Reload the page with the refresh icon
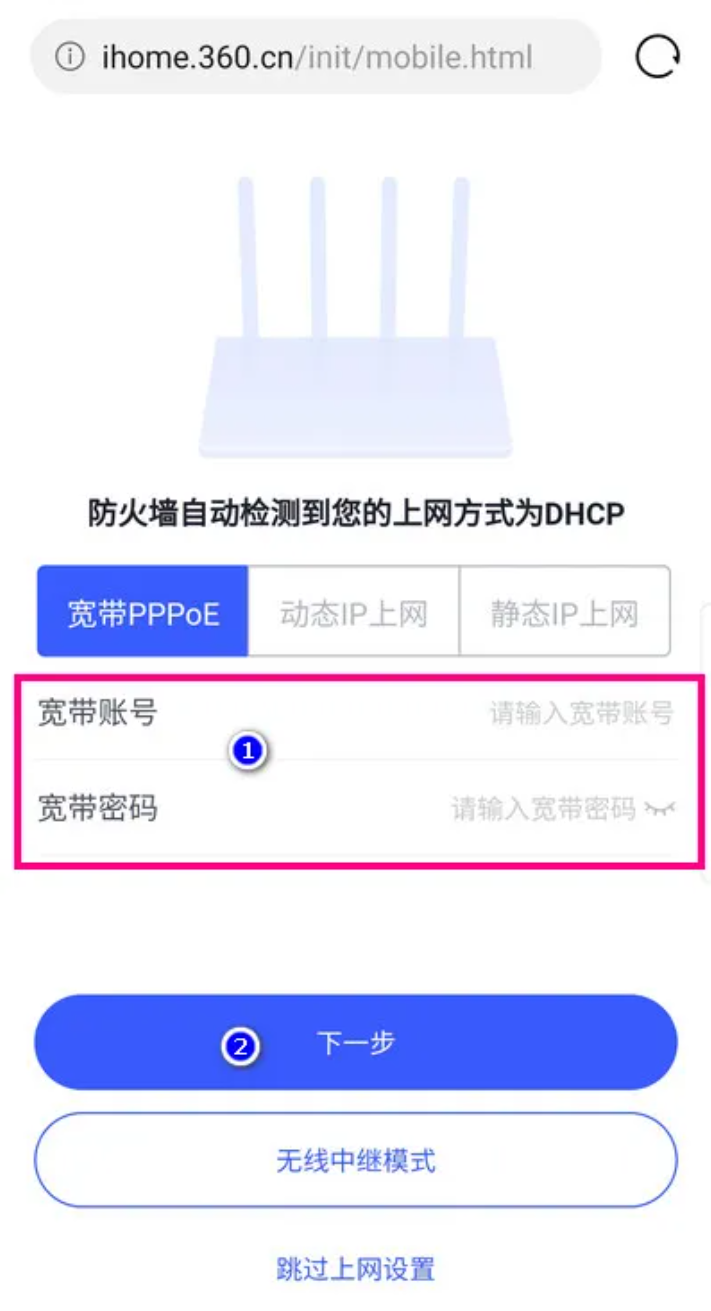This screenshot has height=1311, width=711. coord(657,57)
